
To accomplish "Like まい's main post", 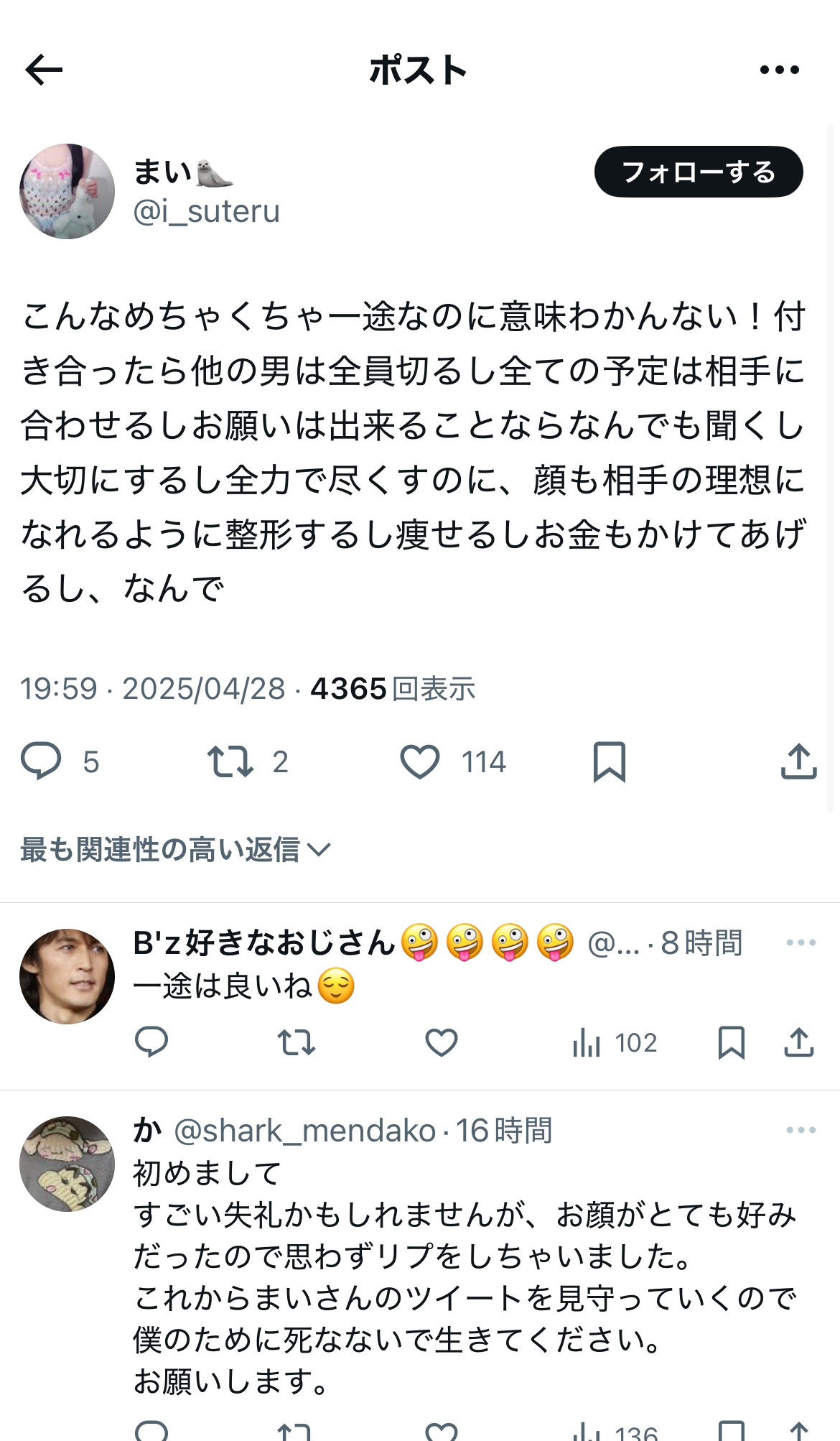I will (420, 761).
